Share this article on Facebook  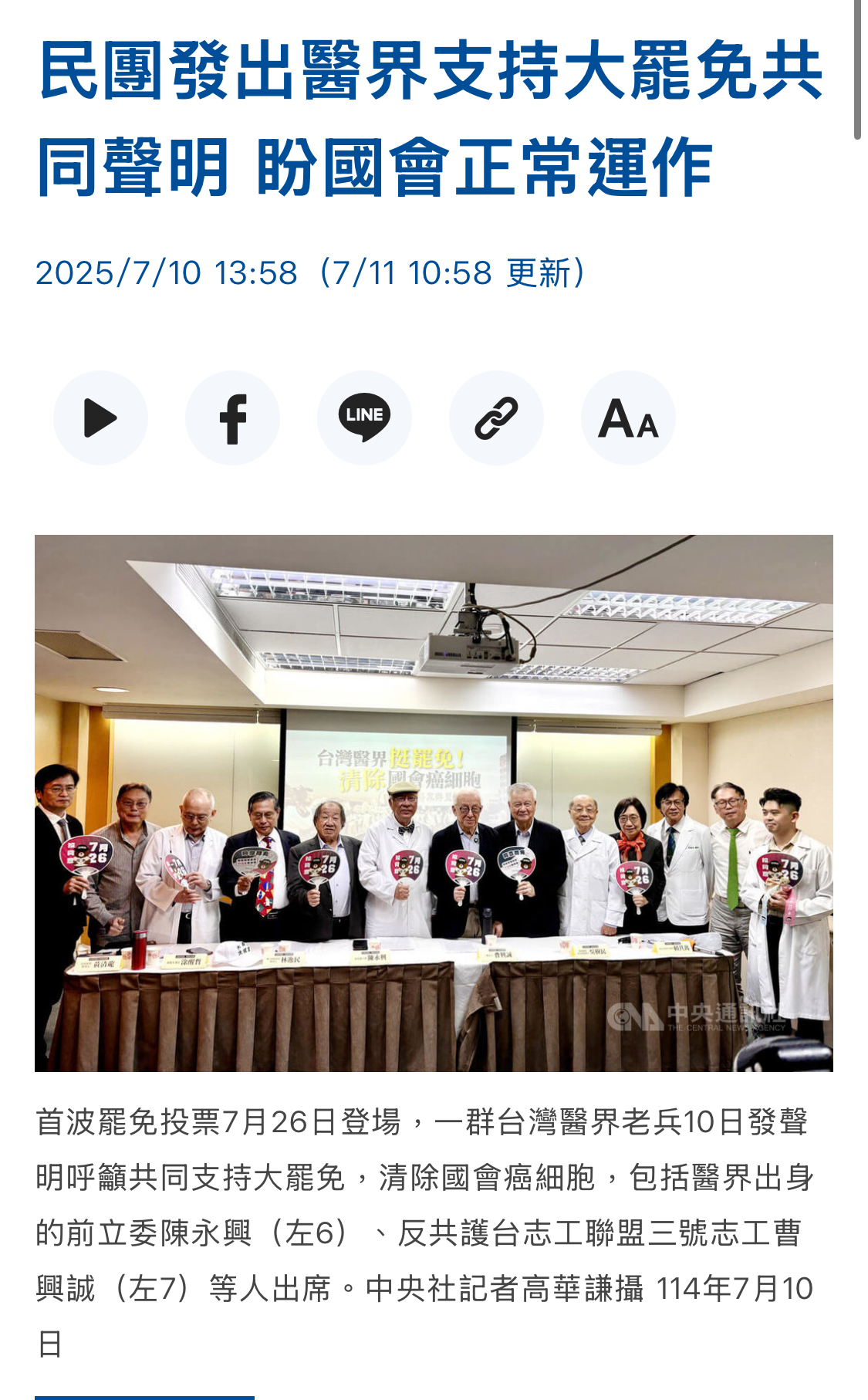(x=232, y=418)
